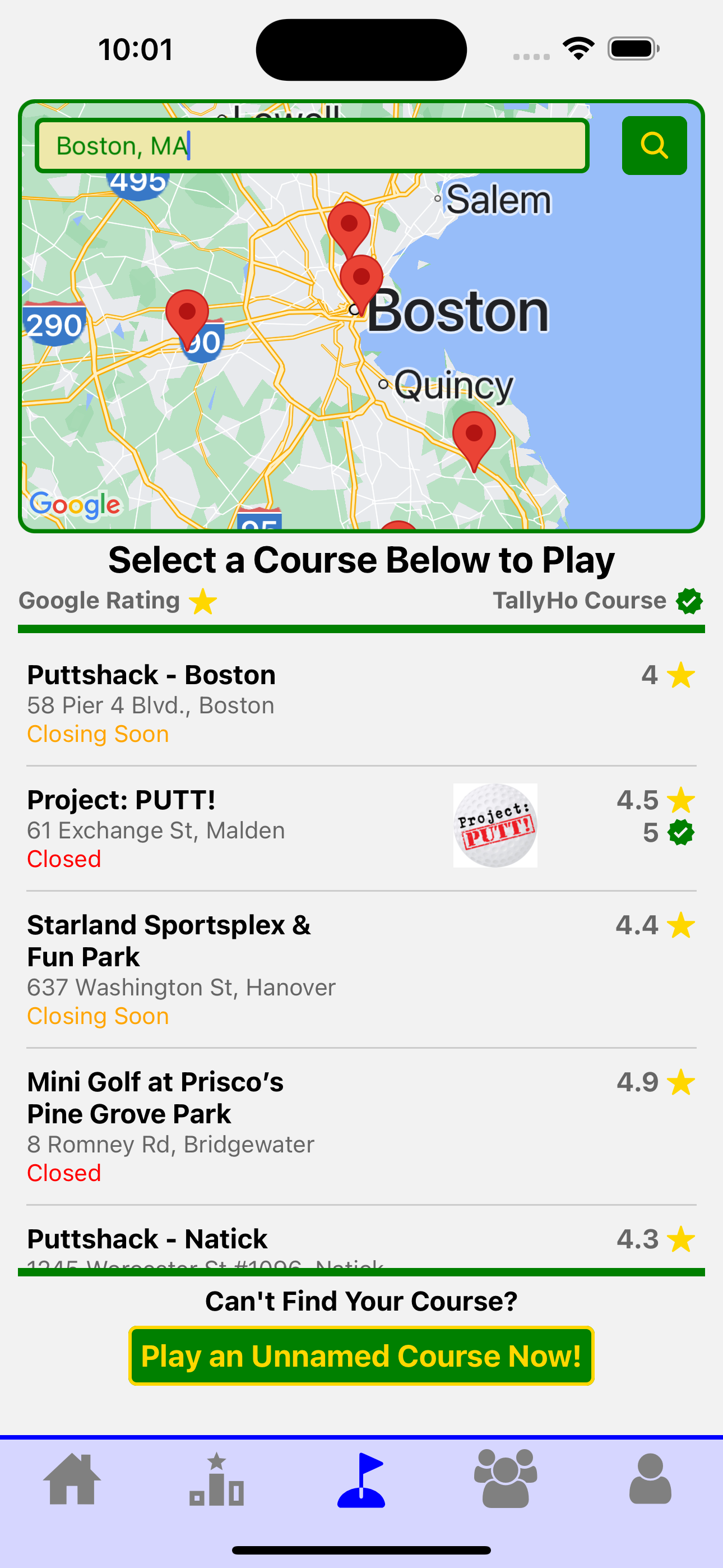
Task: Open the friends group tab
Action: coord(505,1480)
